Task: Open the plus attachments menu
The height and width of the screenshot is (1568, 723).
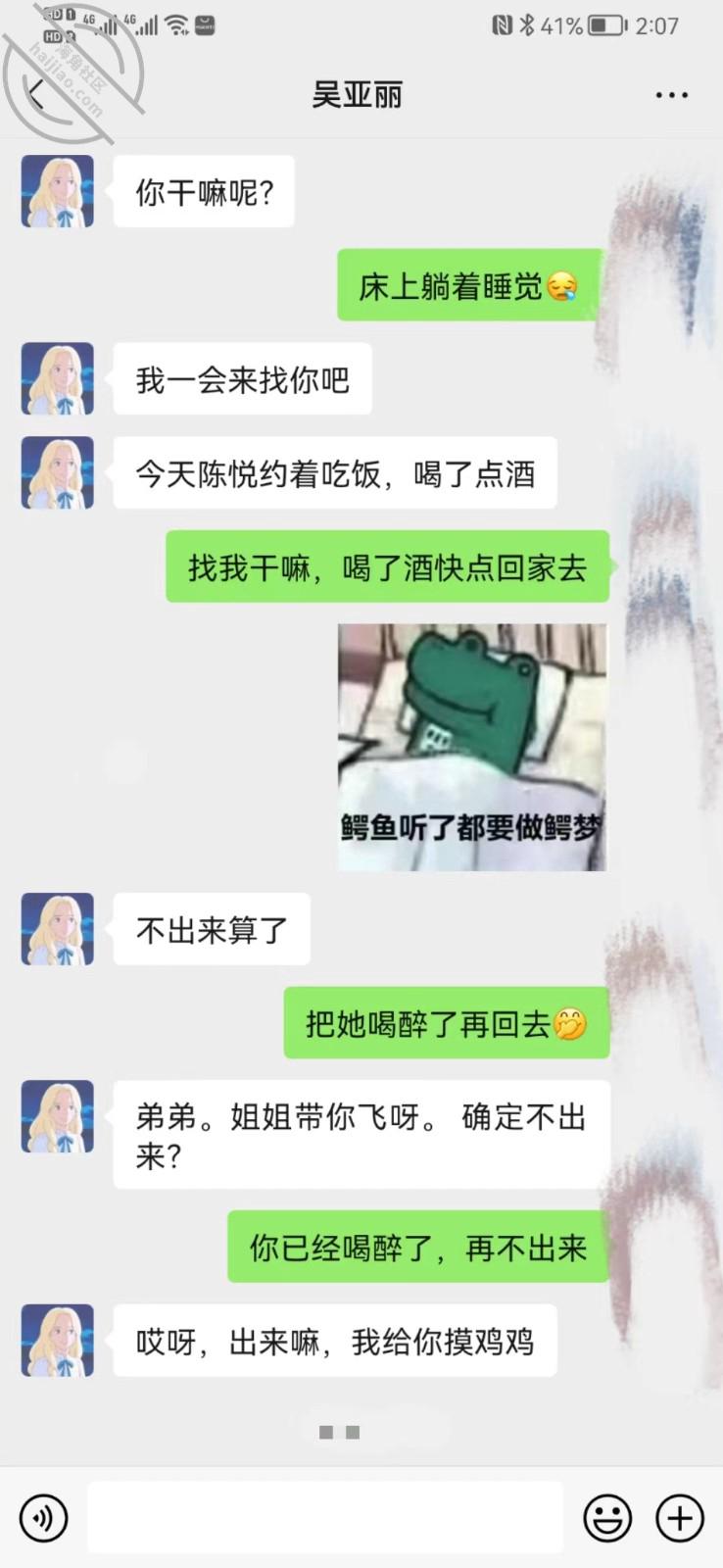Action: pyautogui.click(x=680, y=1518)
